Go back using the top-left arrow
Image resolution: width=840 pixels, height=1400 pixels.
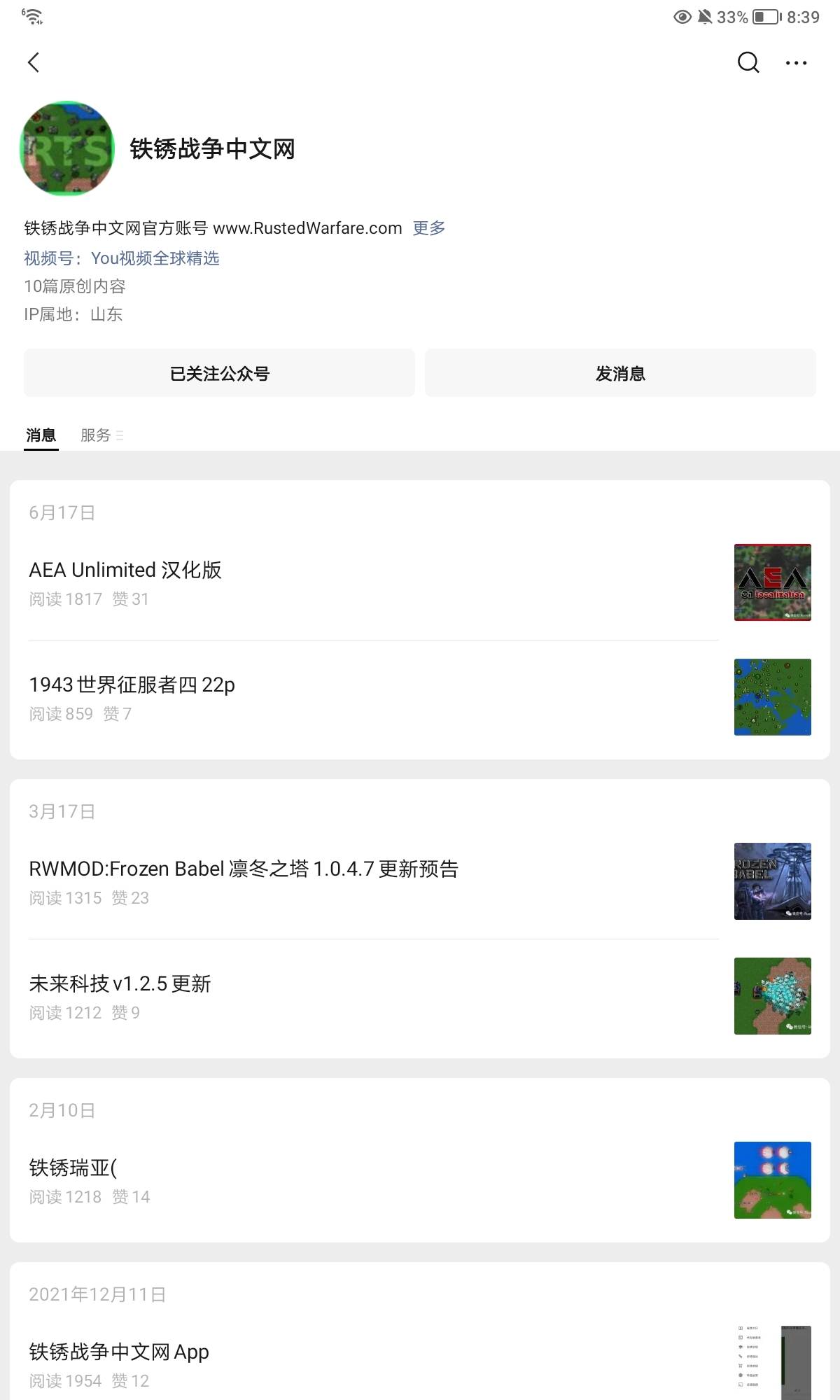34,62
